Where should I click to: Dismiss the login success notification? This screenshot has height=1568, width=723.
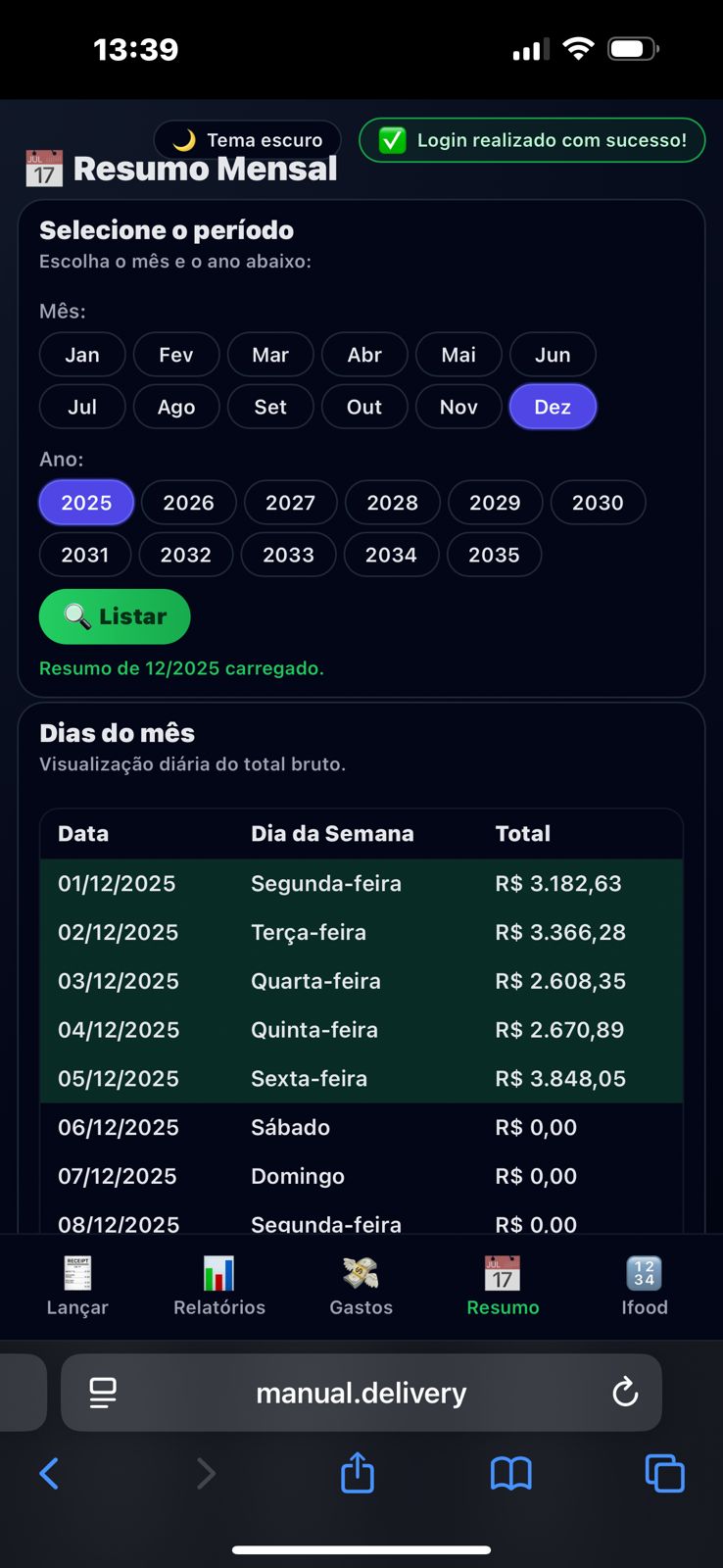pos(532,140)
